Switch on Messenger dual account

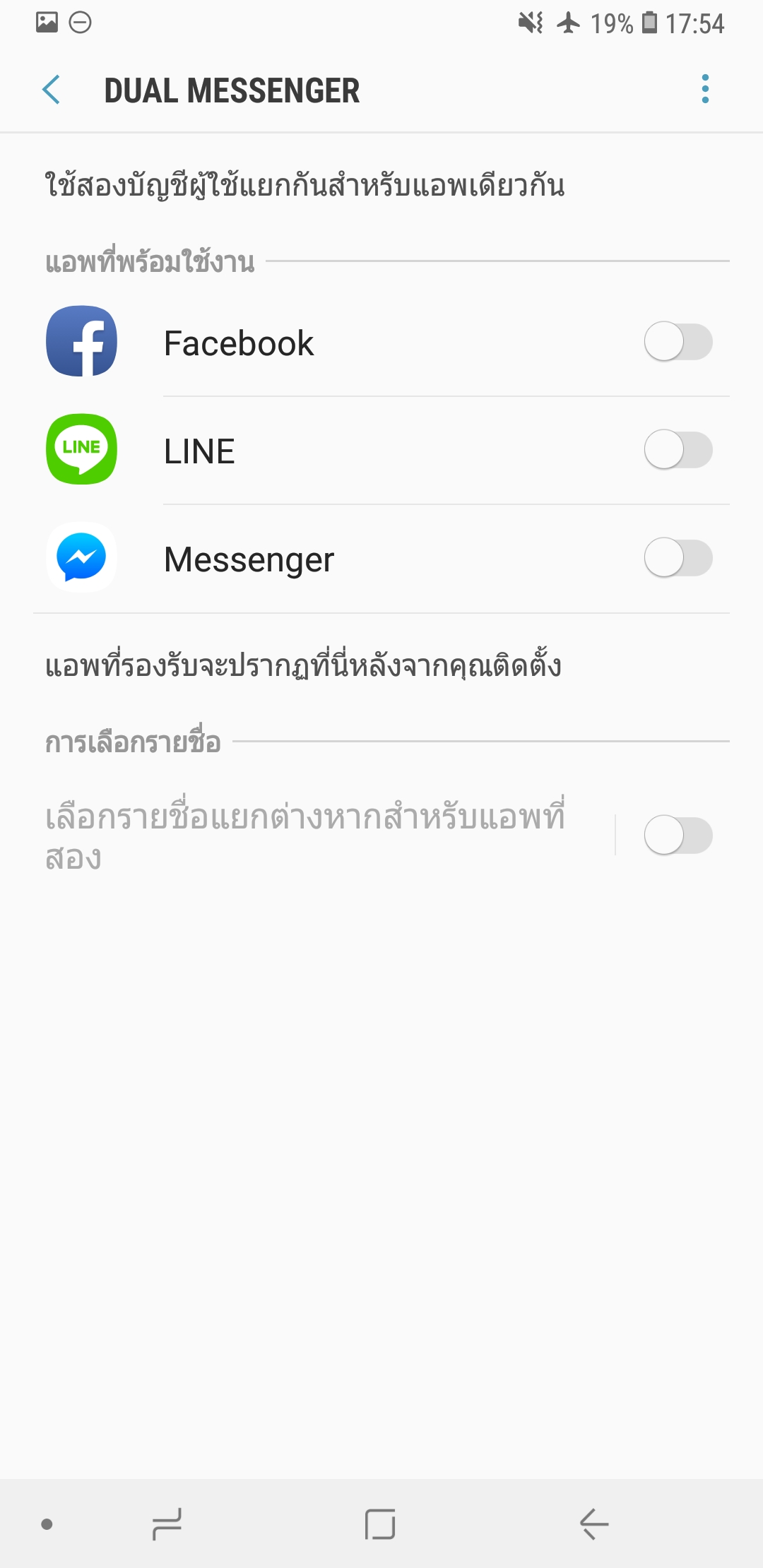click(x=678, y=559)
